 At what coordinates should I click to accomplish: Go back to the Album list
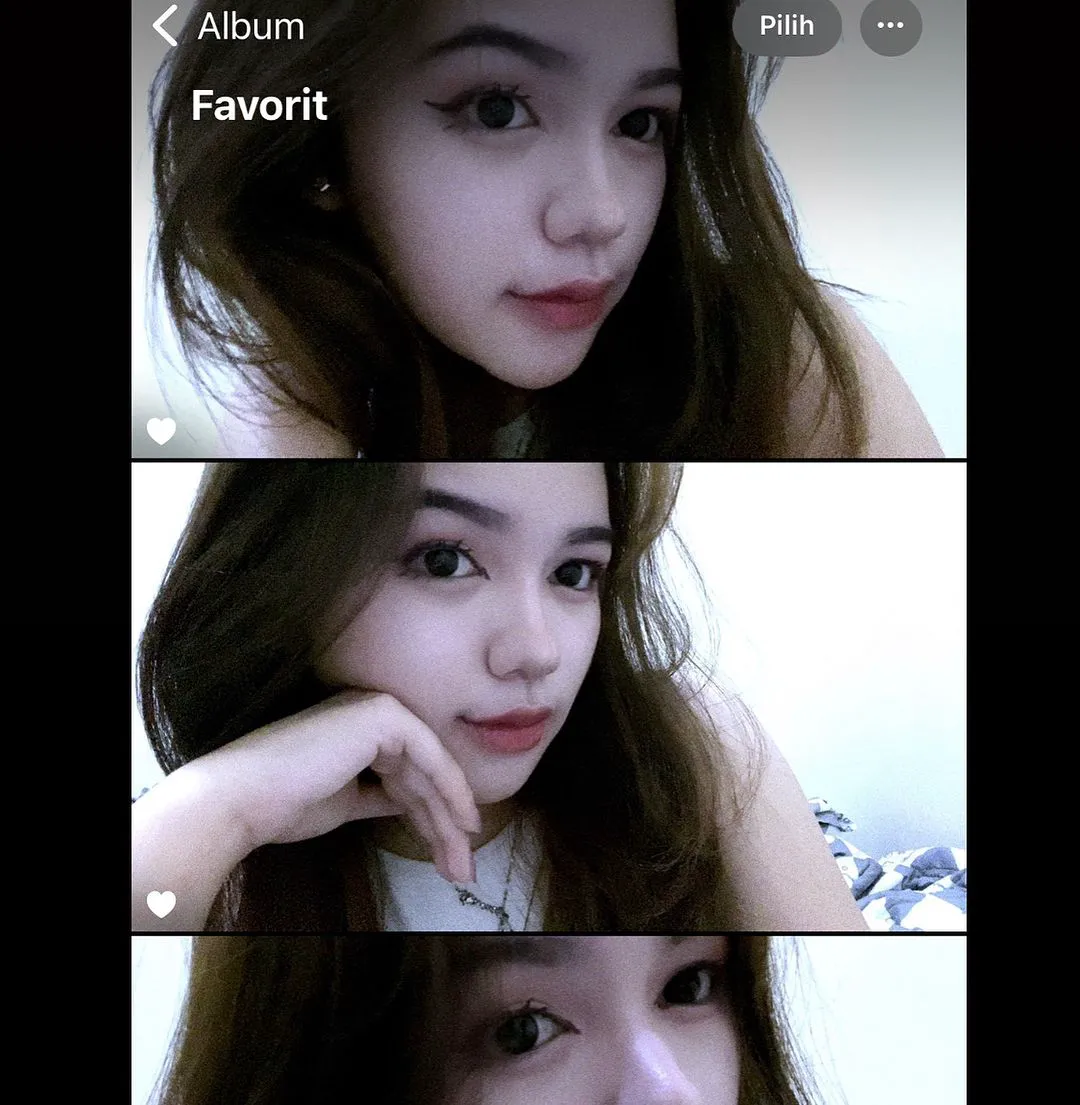coord(228,26)
